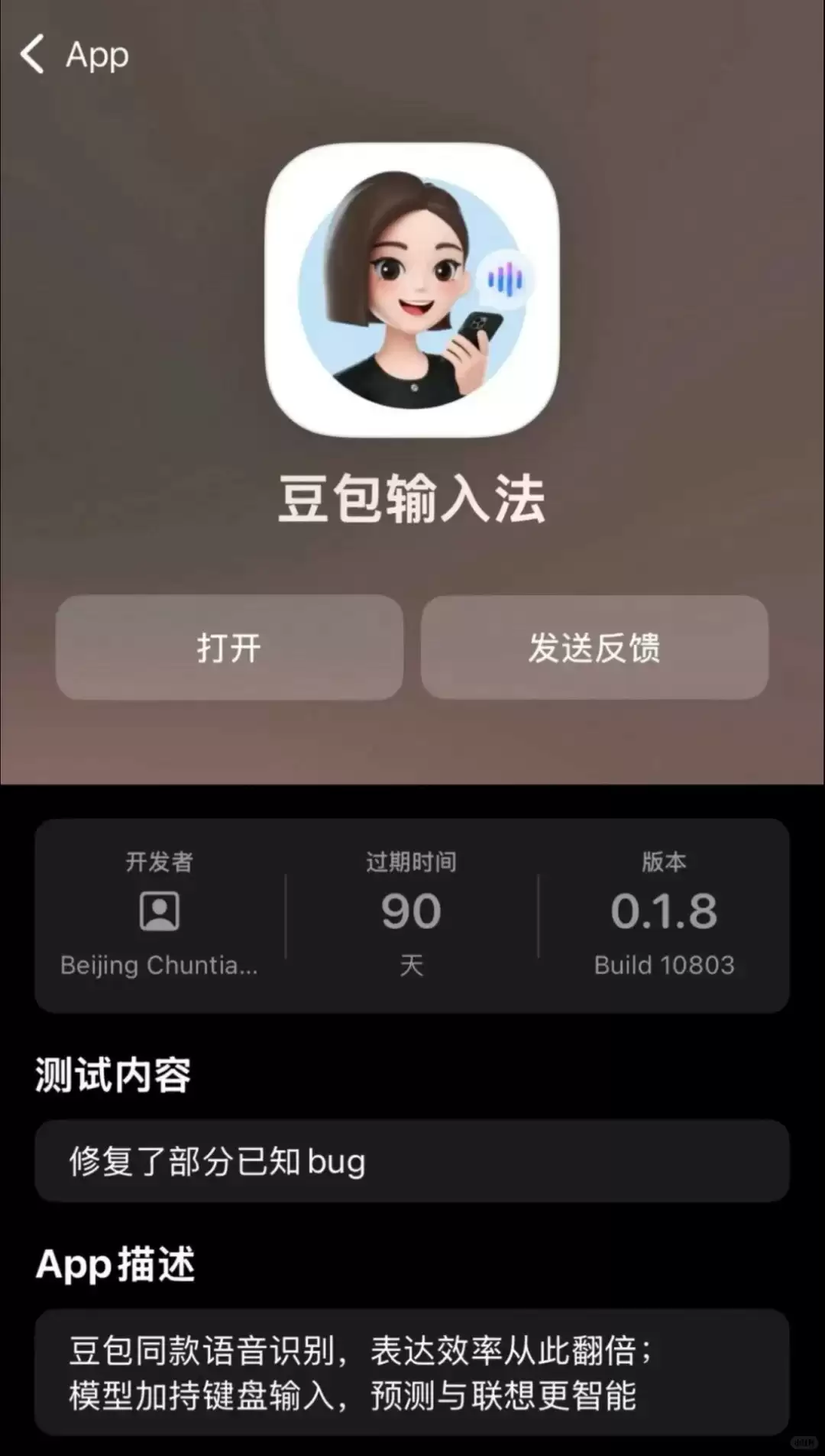Viewport: 825px width, 1456px height.
Task: Tap the 修复了部分已知 bug text card
Action: pyautogui.click(x=412, y=1162)
